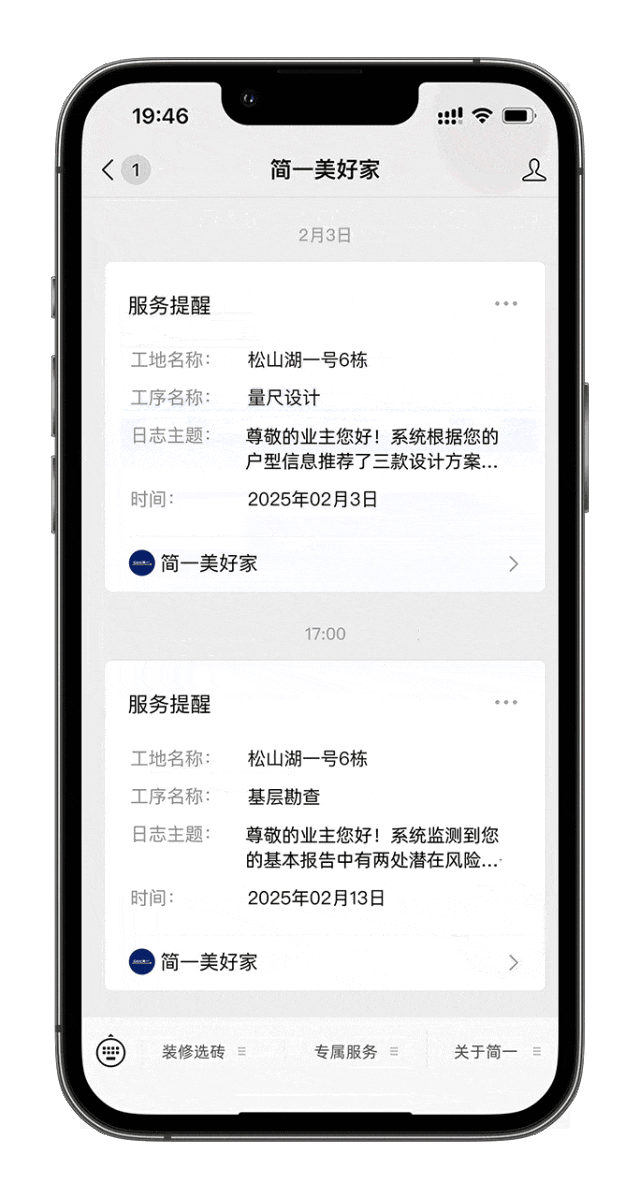Open the overflow menu on the 量尺设计 card
The width and height of the screenshot is (640, 1198).
506,304
